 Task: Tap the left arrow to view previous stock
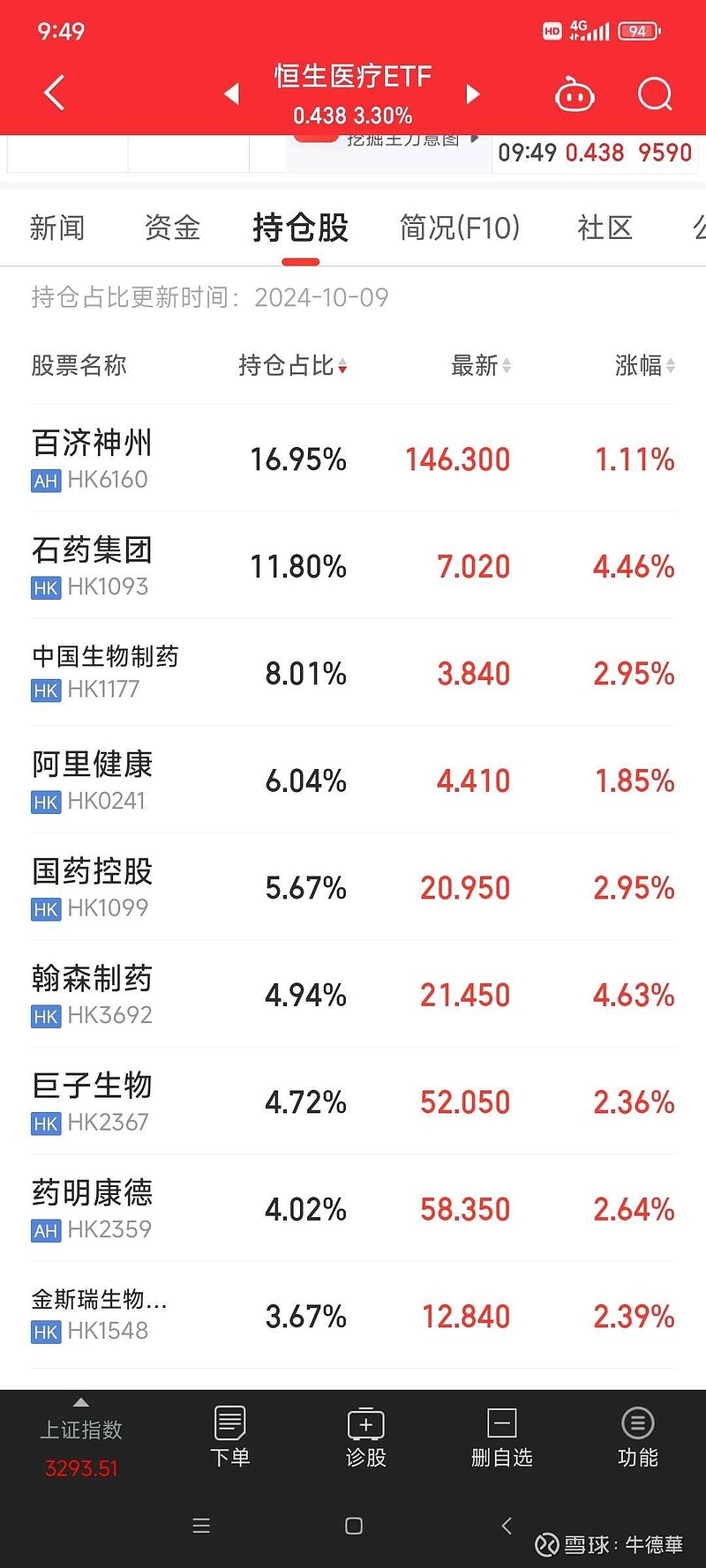pyautogui.click(x=231, y=93)
